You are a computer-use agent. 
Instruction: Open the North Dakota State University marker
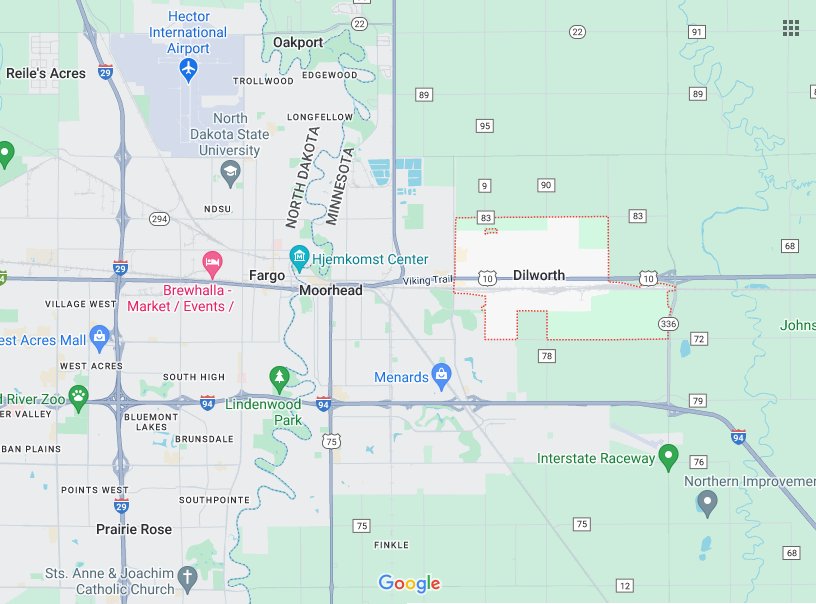click(x=231, y=172)
